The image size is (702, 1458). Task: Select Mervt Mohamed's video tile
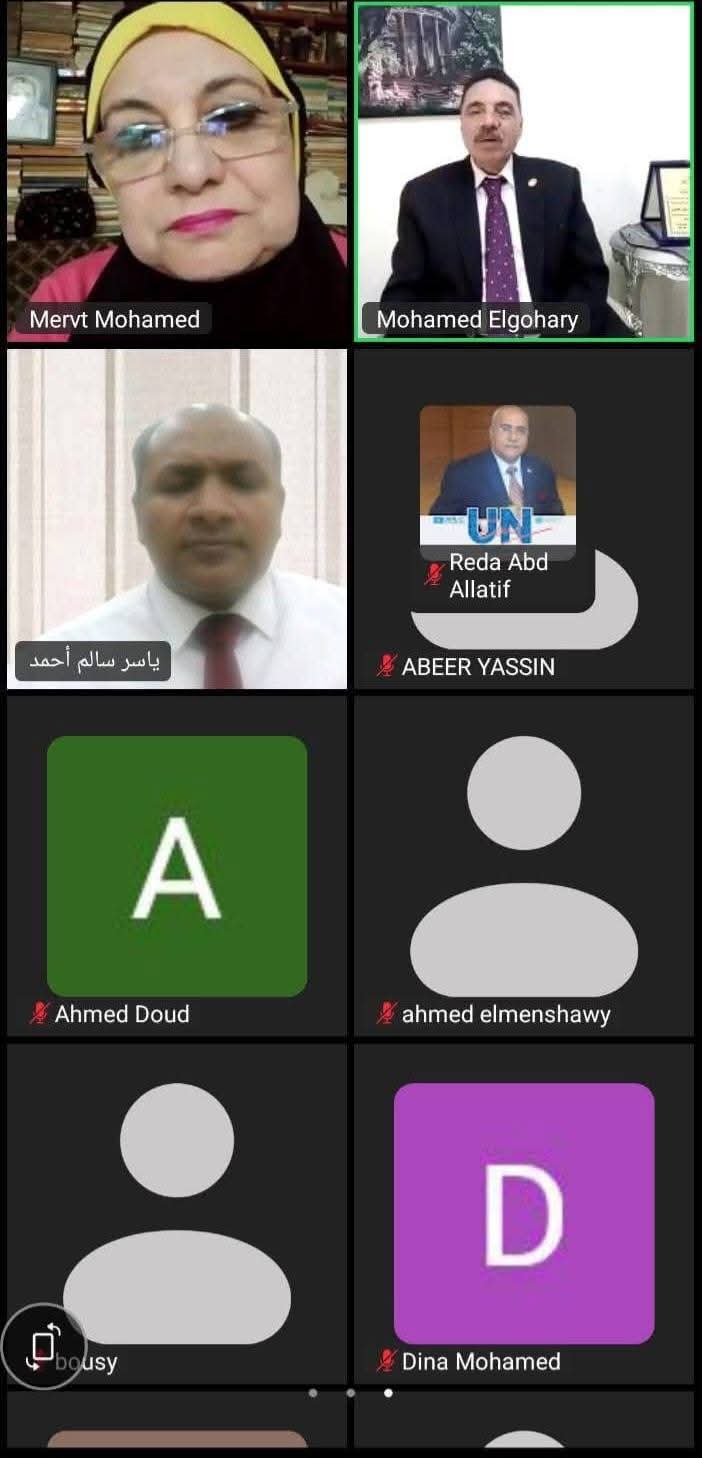[177, 170]
